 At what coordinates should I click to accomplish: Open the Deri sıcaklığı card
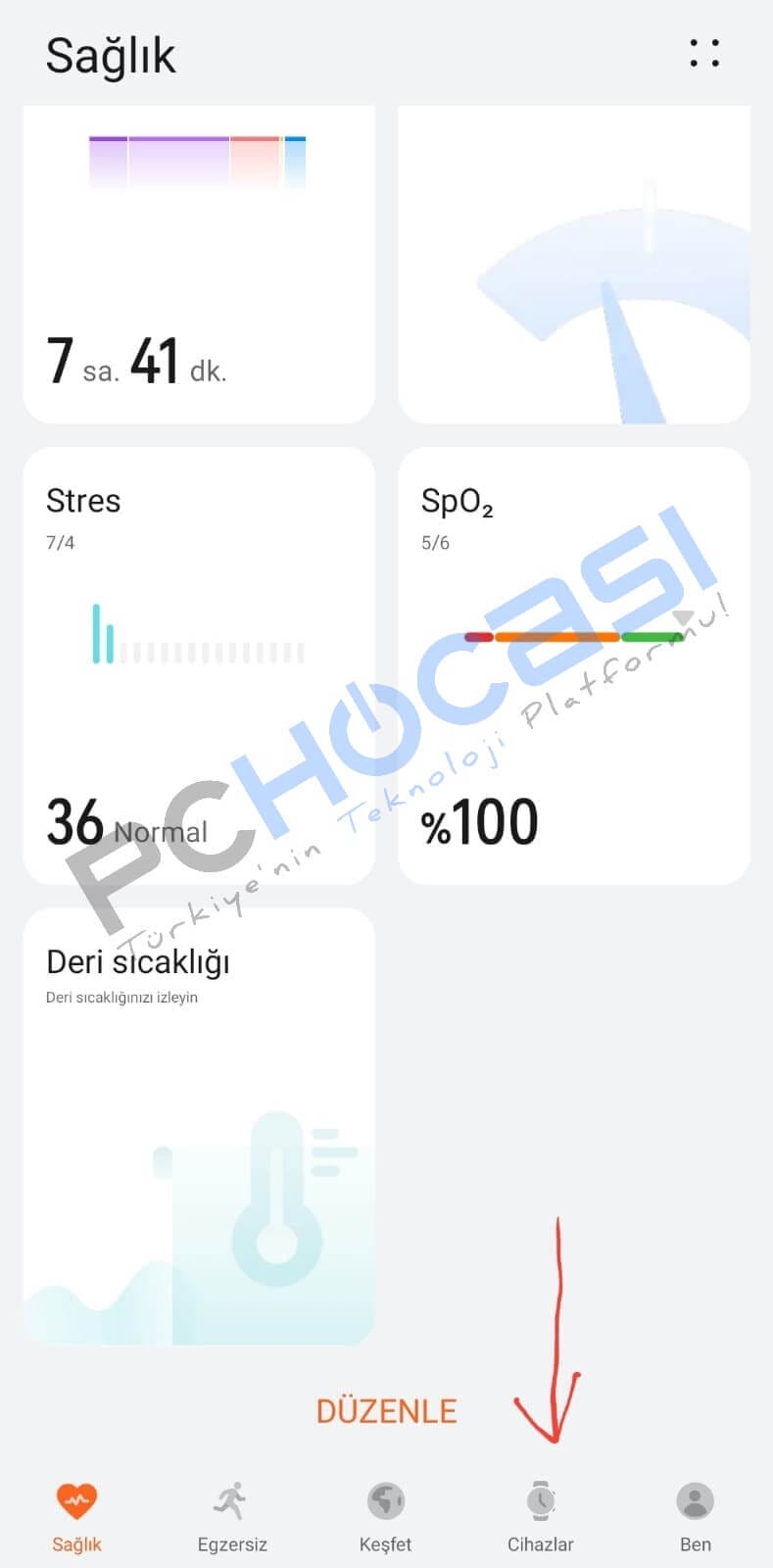(x=199, y=1127)
